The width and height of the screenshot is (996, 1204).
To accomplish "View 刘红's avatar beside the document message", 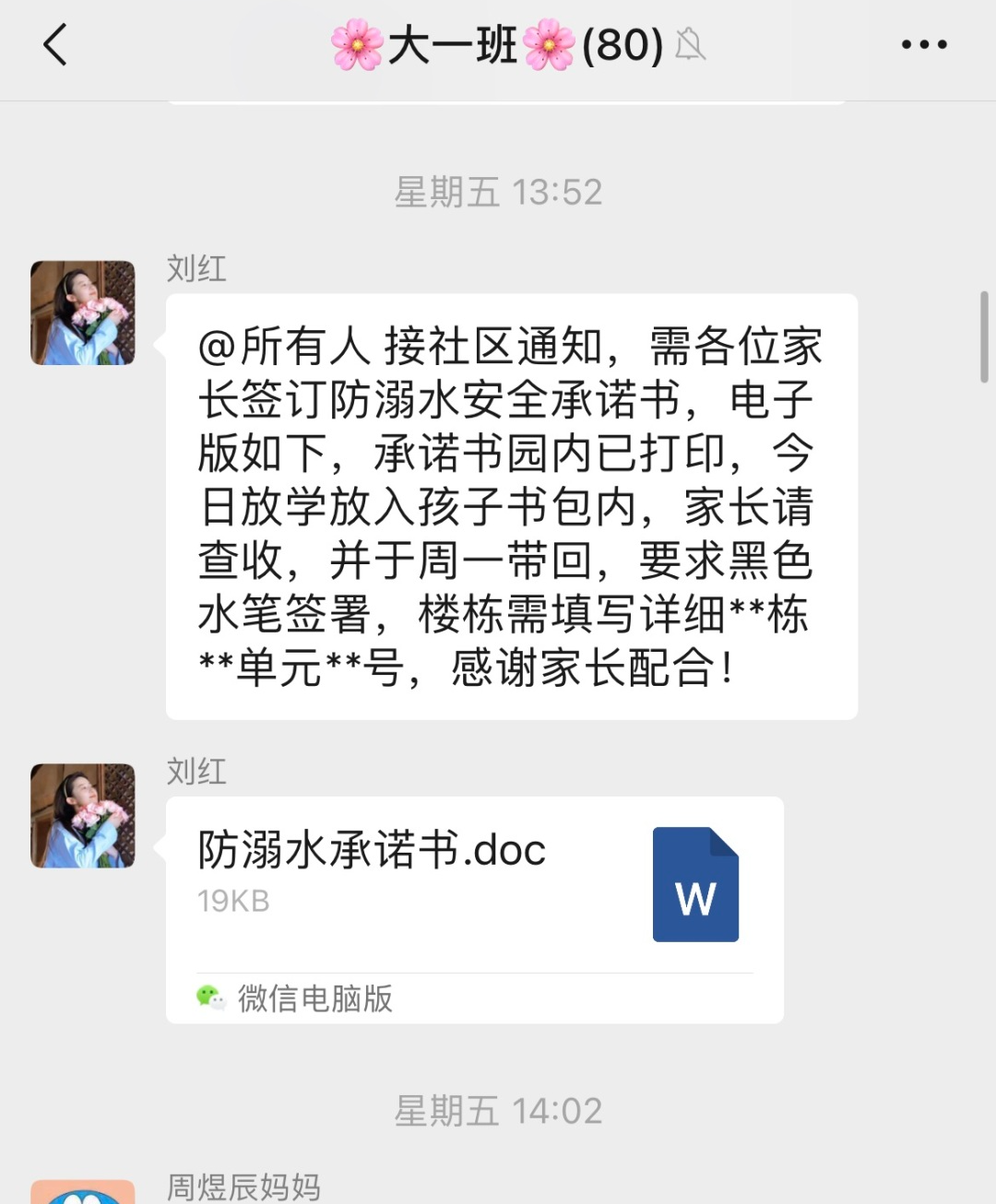I will (81, 817).
